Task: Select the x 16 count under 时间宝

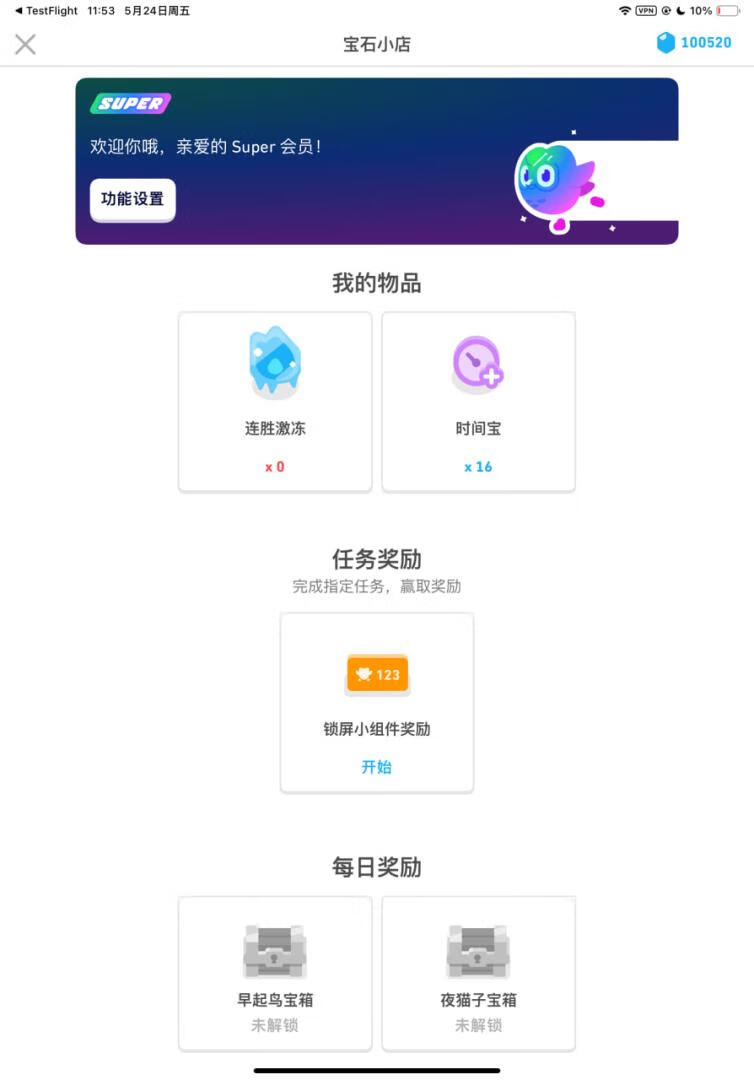Action: (477, 466)
